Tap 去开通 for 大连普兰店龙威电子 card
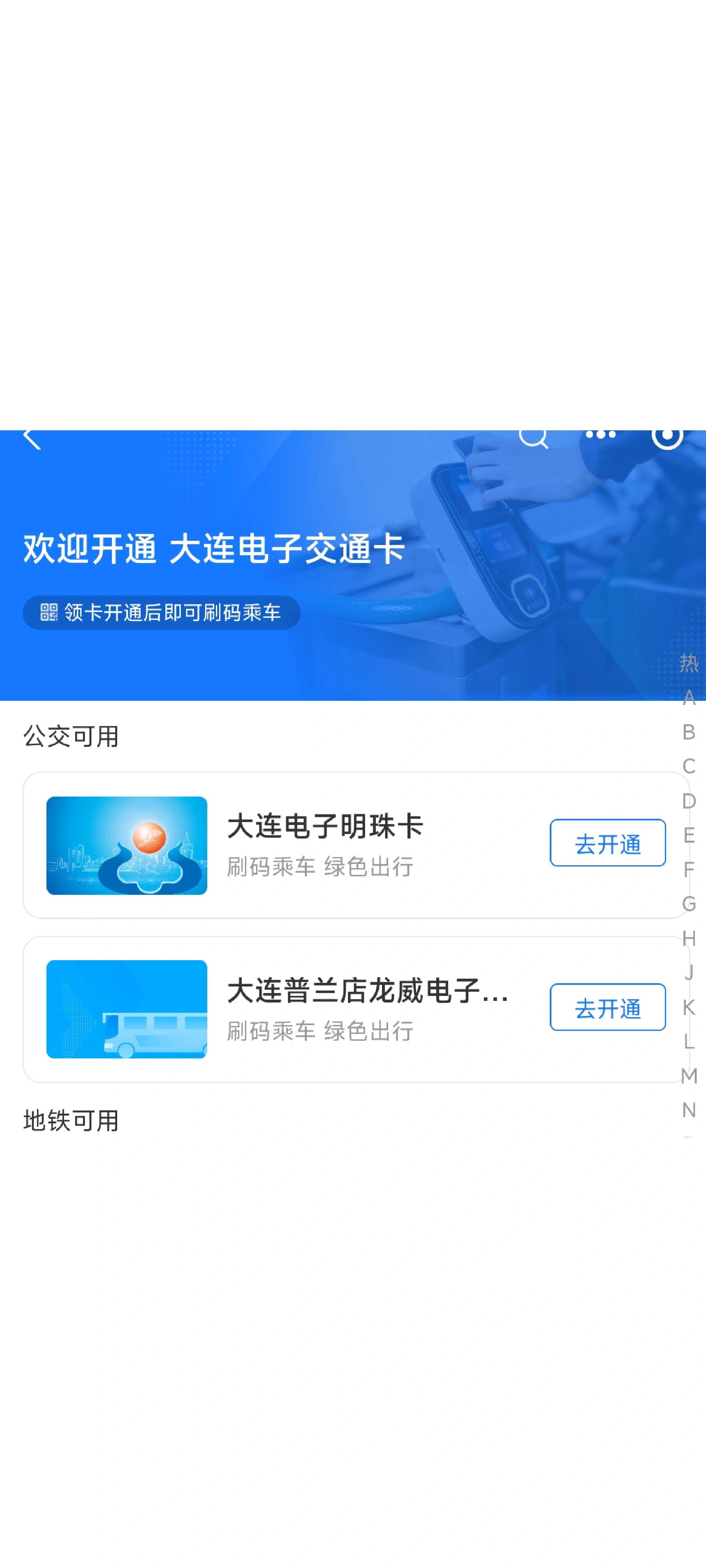 (x=609, y=1007)
